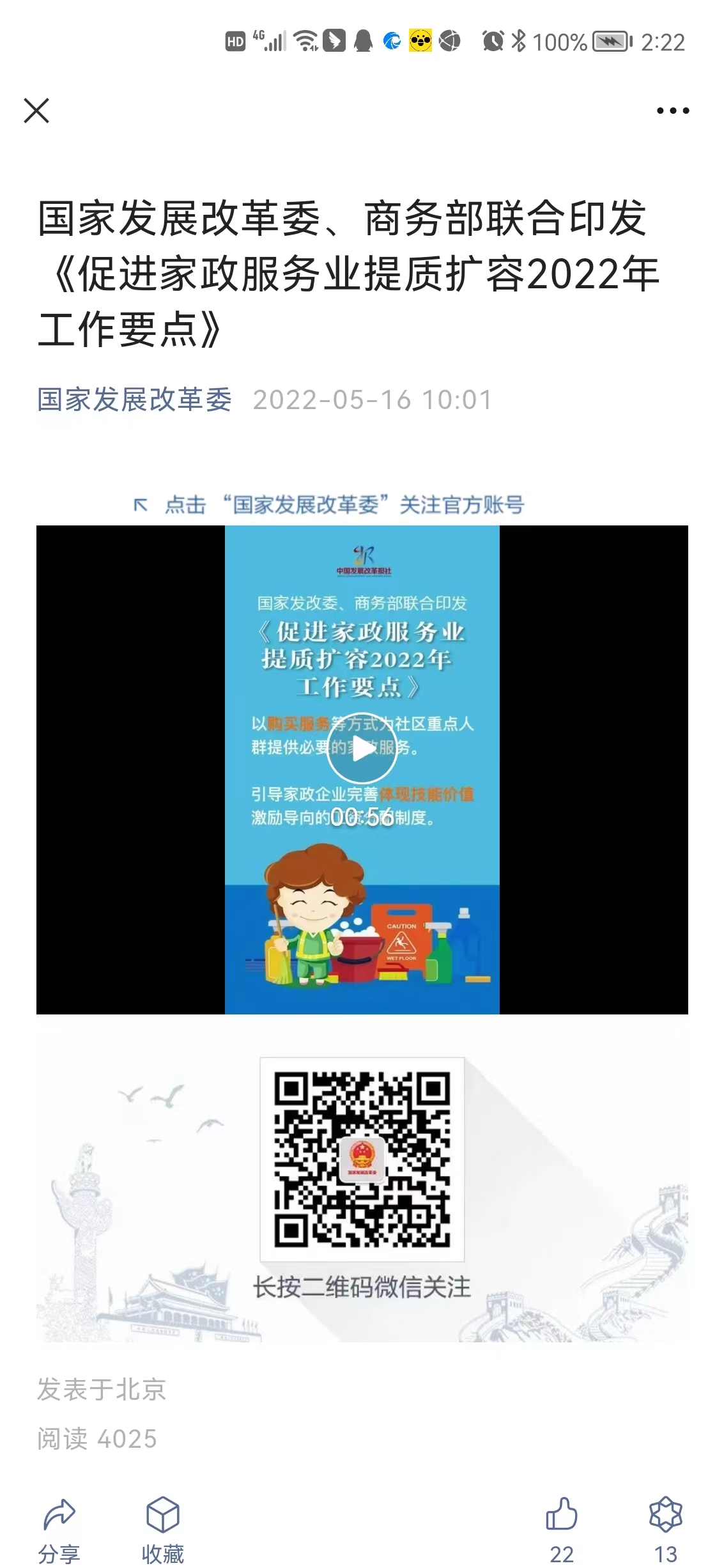Screen dimensions: 724x1568
Task: Close the article page
Action: (36, 111)
